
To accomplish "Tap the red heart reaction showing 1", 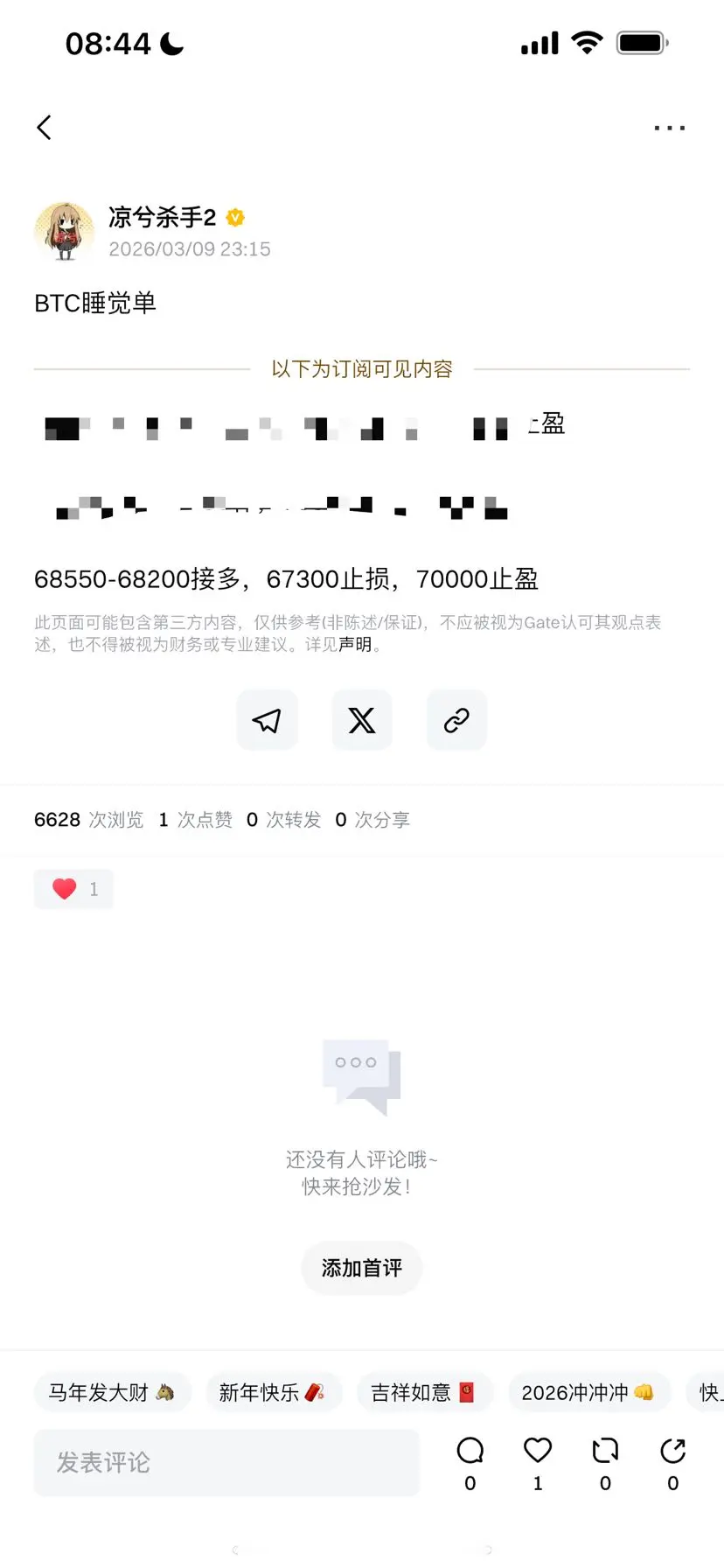I will (x=73, y=888).
